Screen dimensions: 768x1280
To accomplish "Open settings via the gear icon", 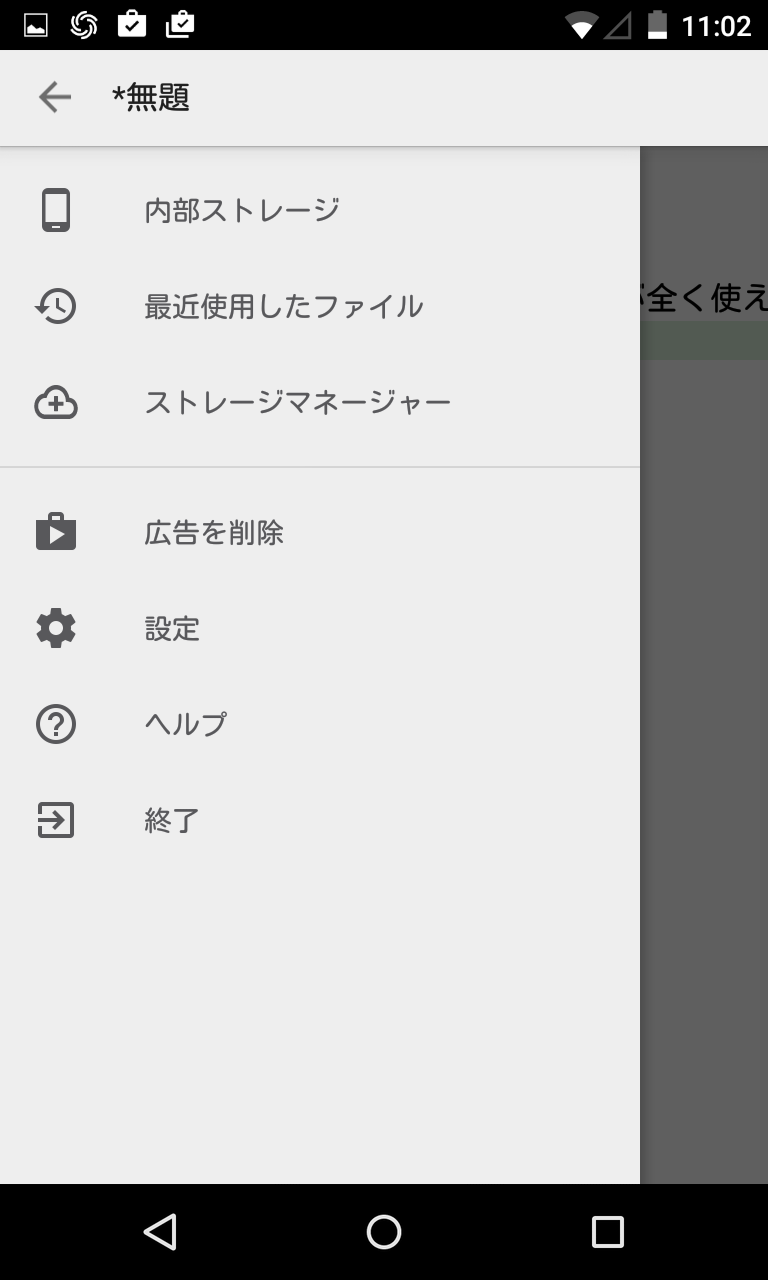I will pyautogui.click(x=56, y=628).
